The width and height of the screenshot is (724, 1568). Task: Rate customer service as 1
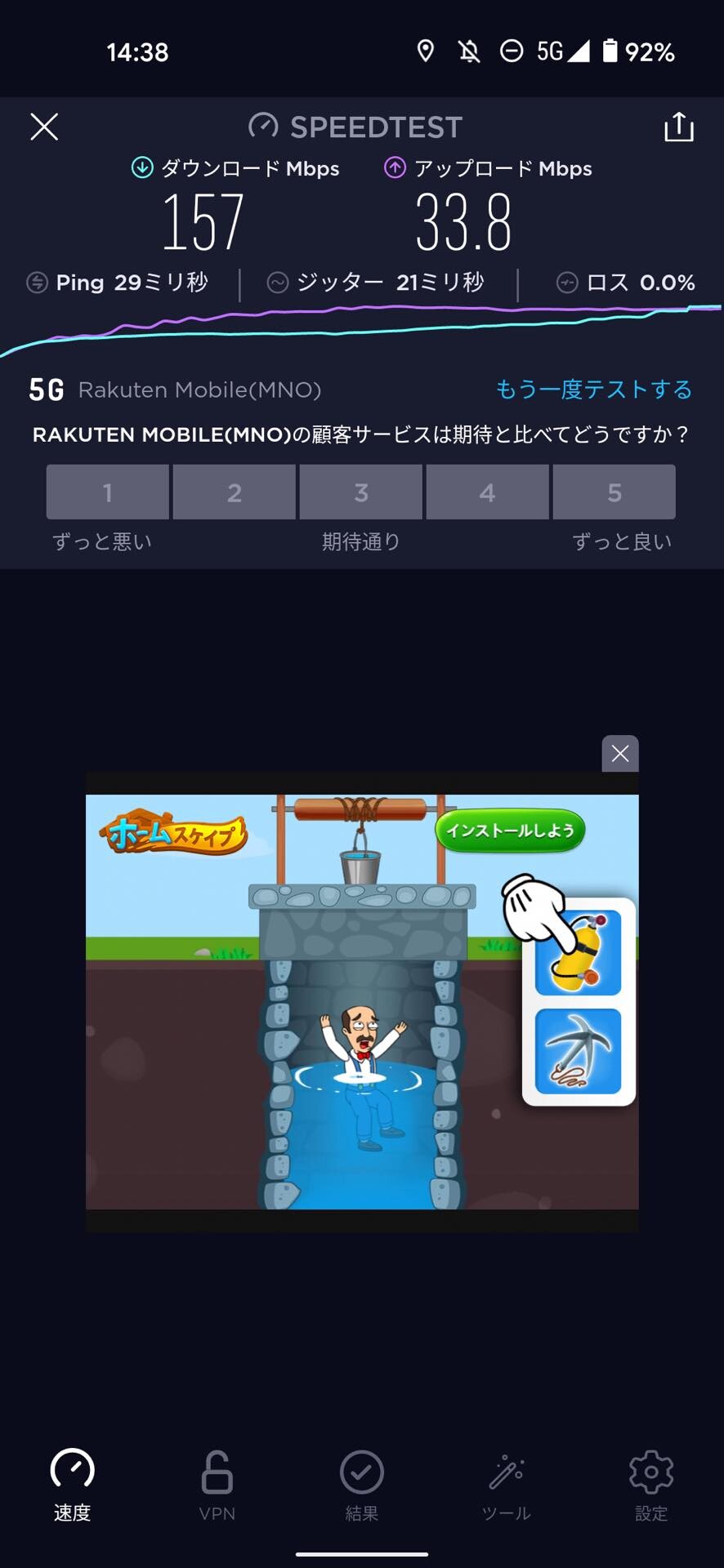point(108,492)
